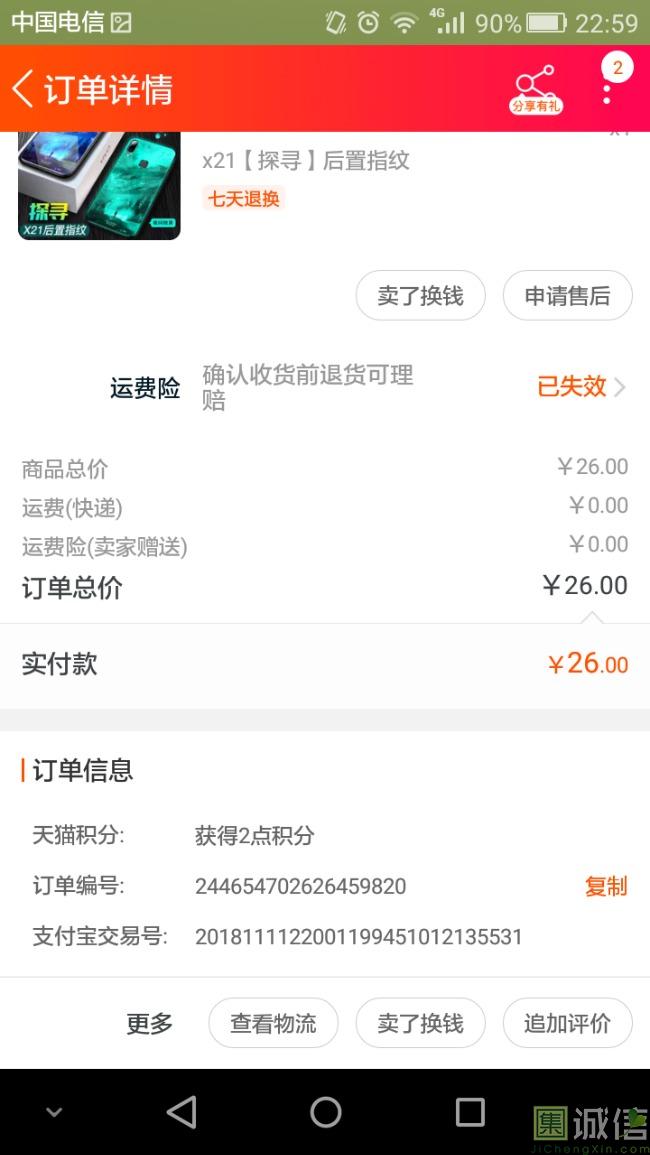650x1155 pixels.
Task: Open the 运费险 已失效 row
Action: [x=580, y=387]
